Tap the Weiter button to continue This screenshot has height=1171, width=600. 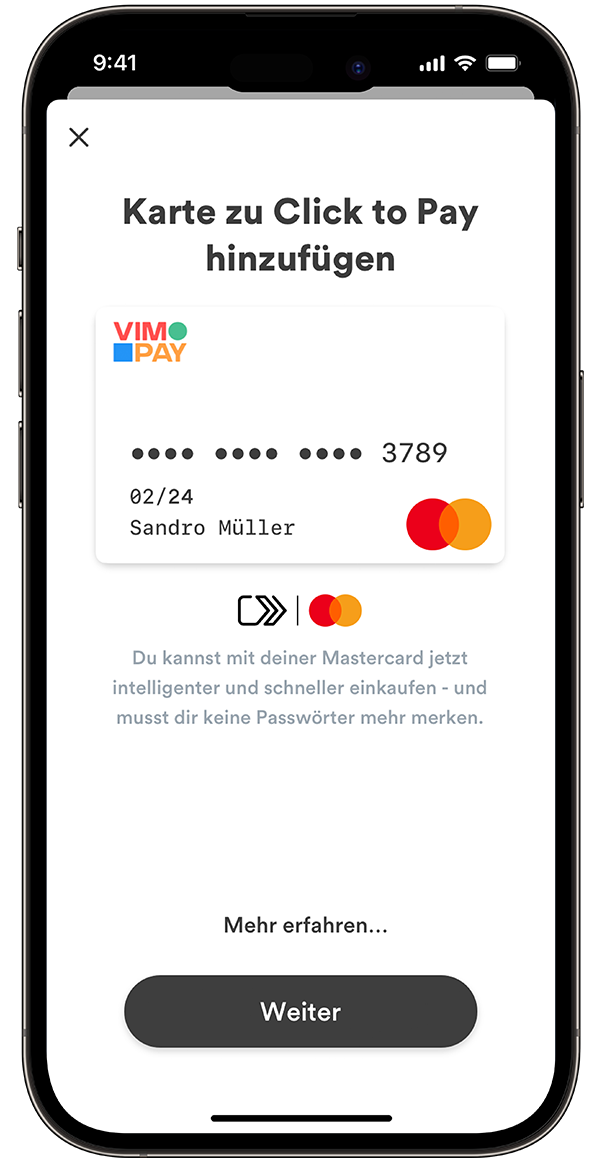click(300, 1011)
